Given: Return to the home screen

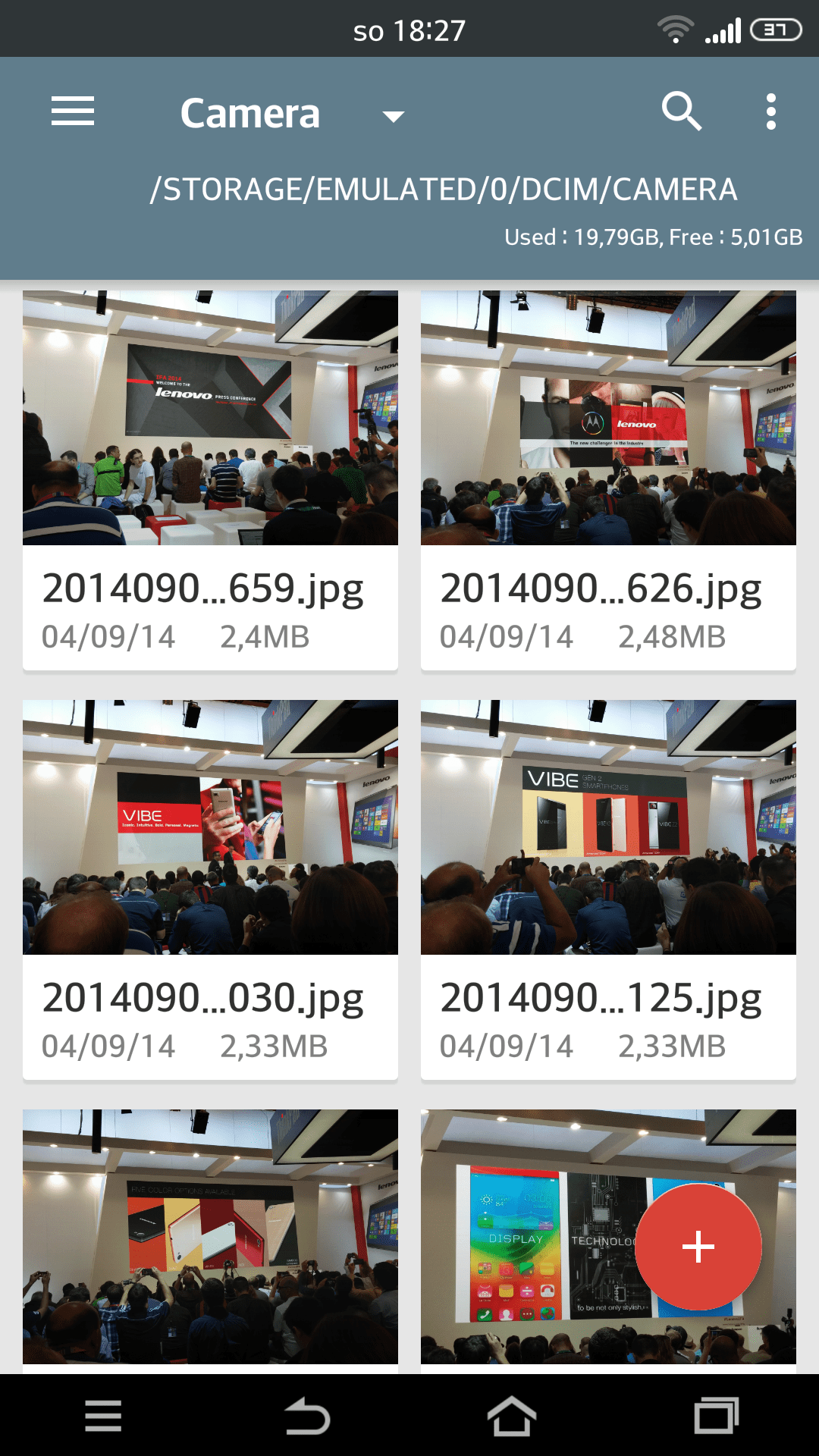Looking at the screenshot, I should point(511,1416).
